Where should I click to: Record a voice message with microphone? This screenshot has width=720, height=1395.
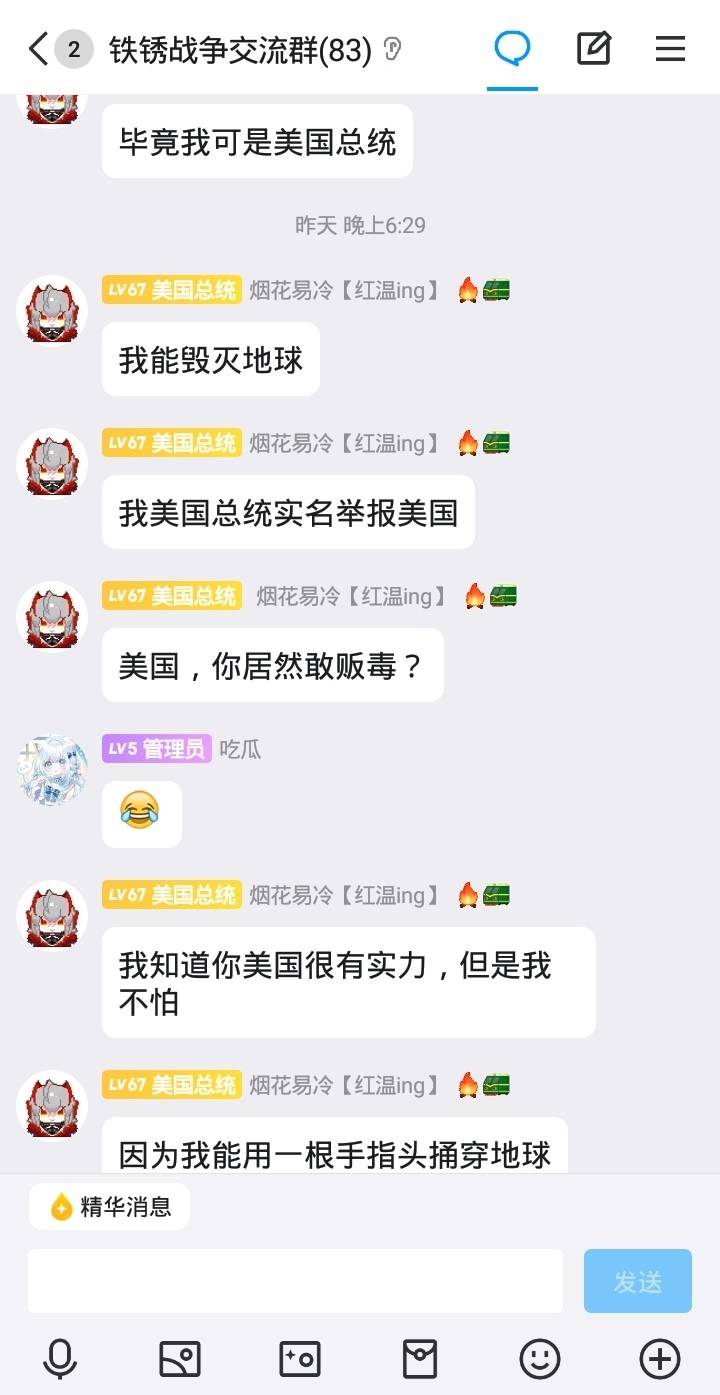click(60, 1359)
